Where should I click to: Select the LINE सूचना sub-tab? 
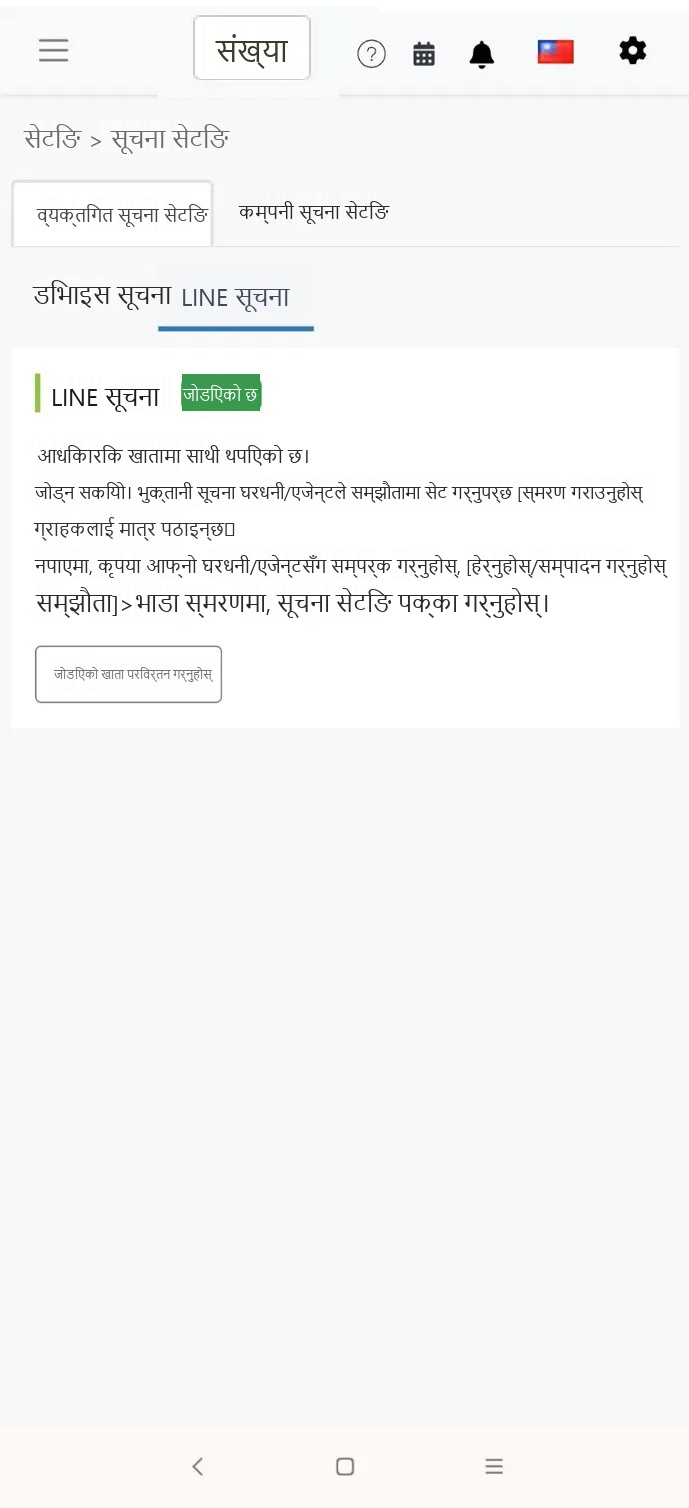click(236, 298)
